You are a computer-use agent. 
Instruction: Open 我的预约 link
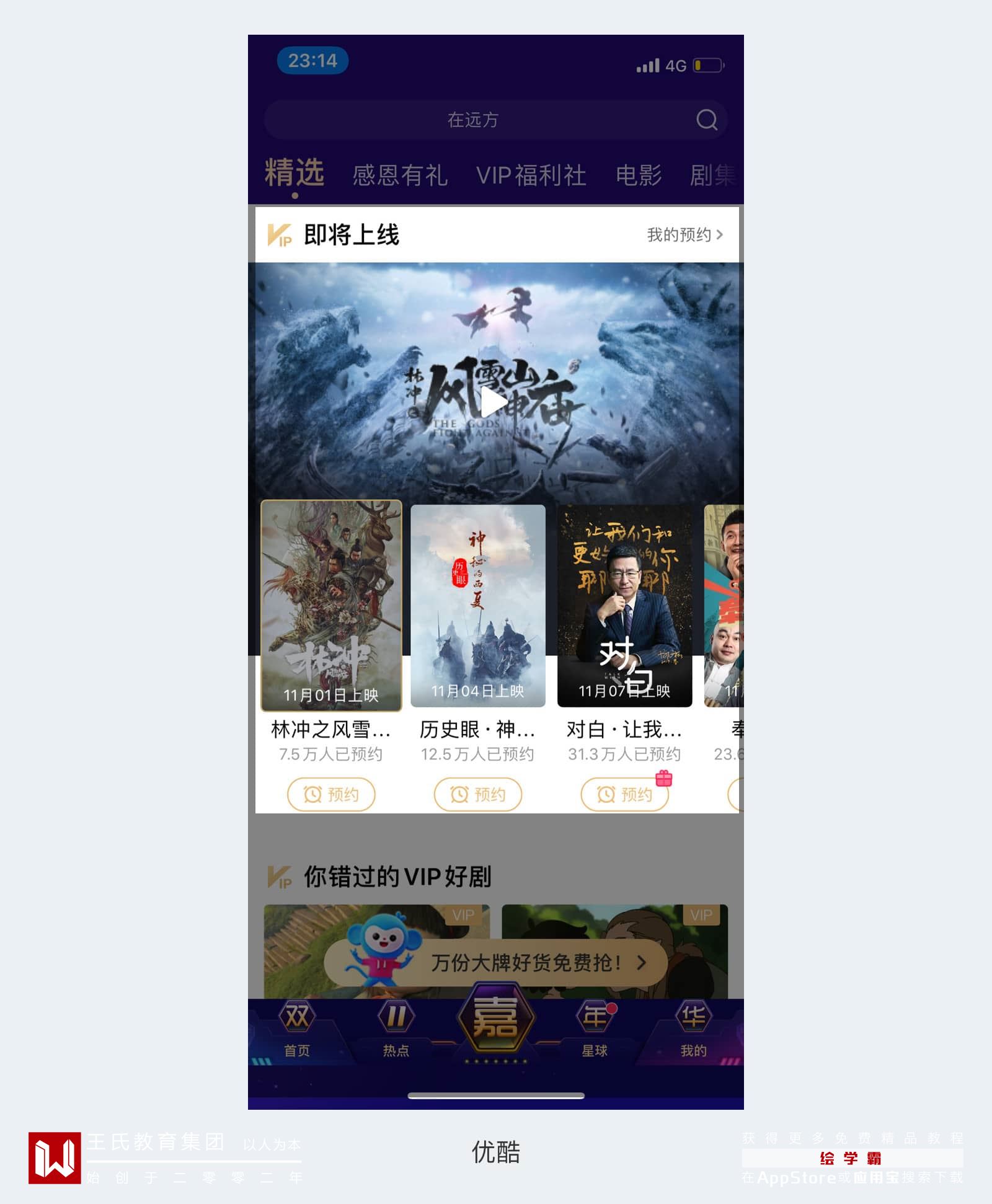pos(684,235)
